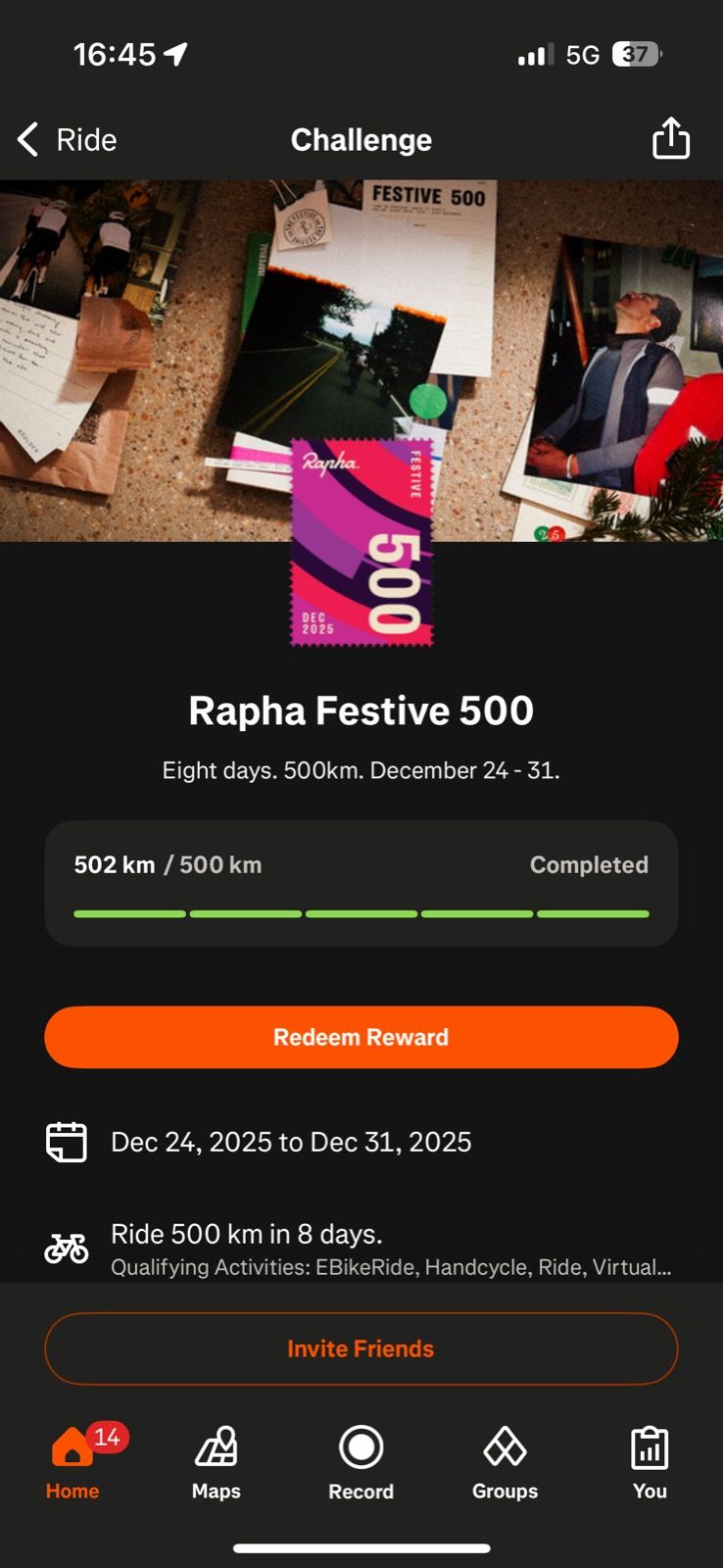The height and width of the screenshot is (1568, 724).
Task: Switch to the Home tab
Action: (x=72, y=1462)
